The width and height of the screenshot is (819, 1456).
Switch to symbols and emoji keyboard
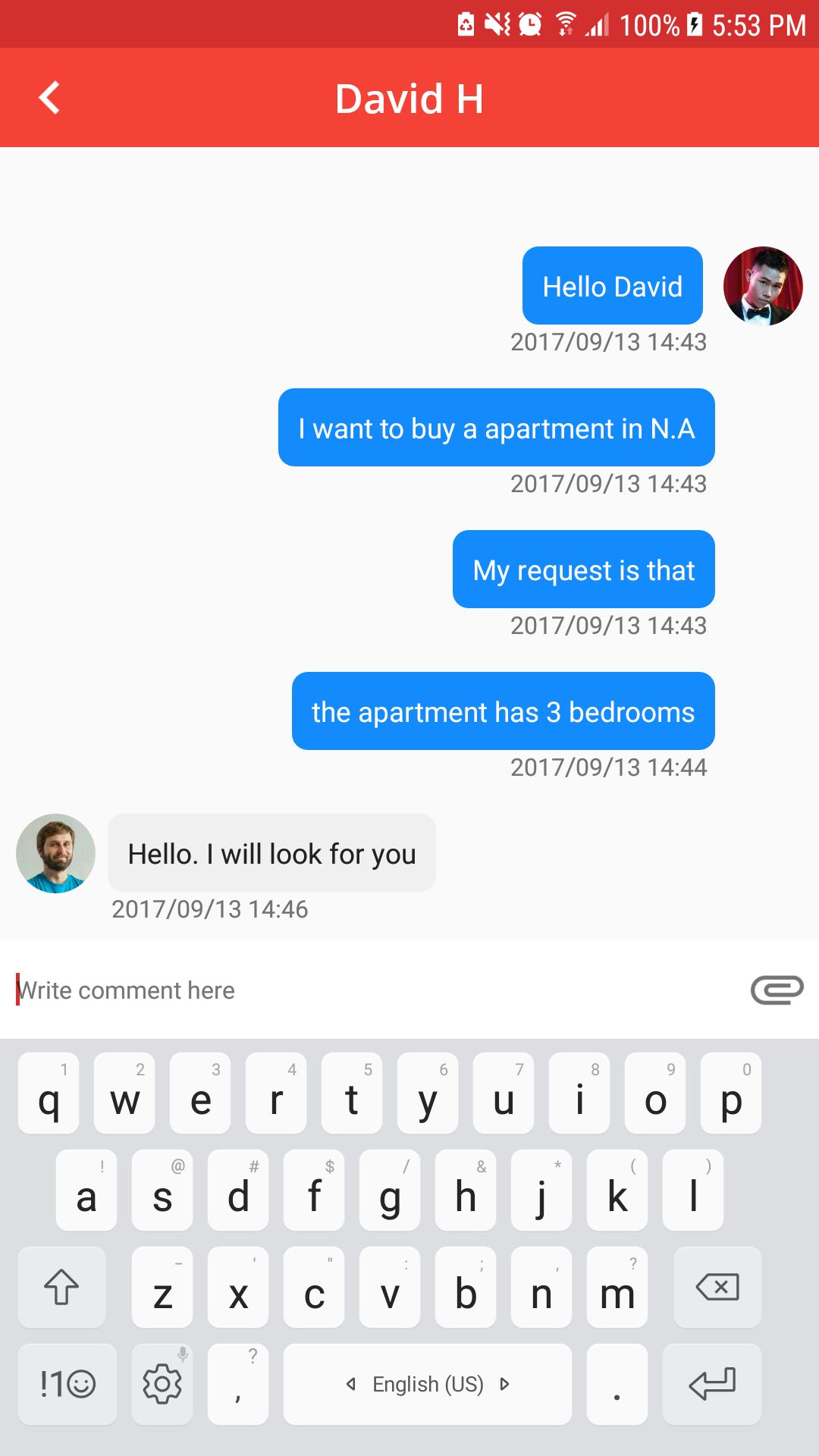pyautogui.click(x=67, y=1384)
